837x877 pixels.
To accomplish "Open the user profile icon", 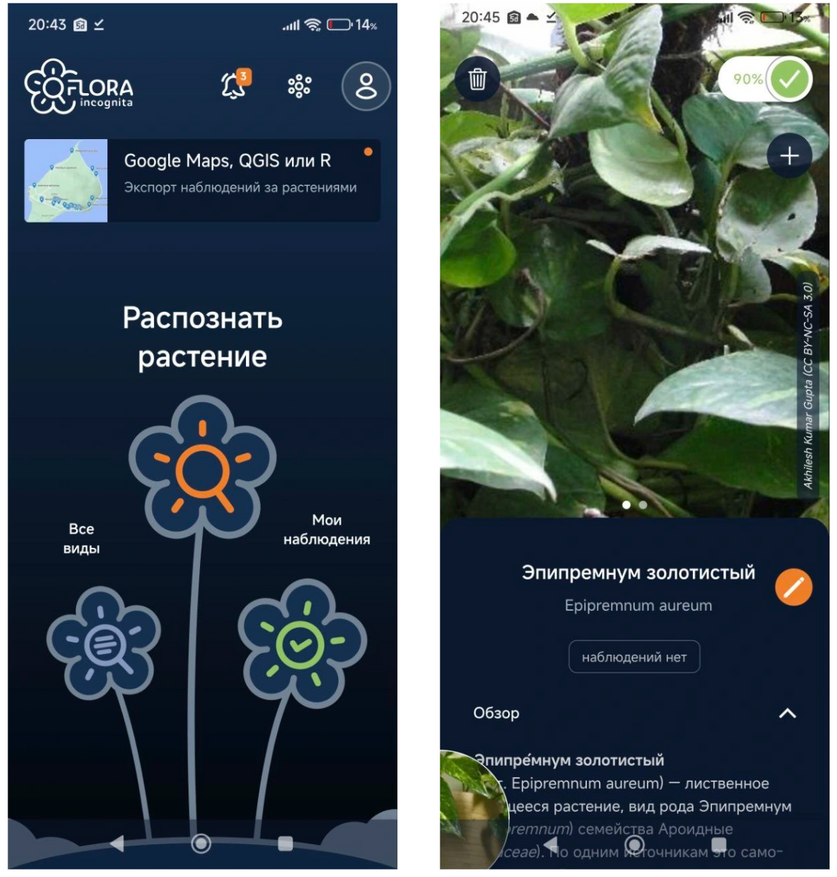I will [366, 86].
